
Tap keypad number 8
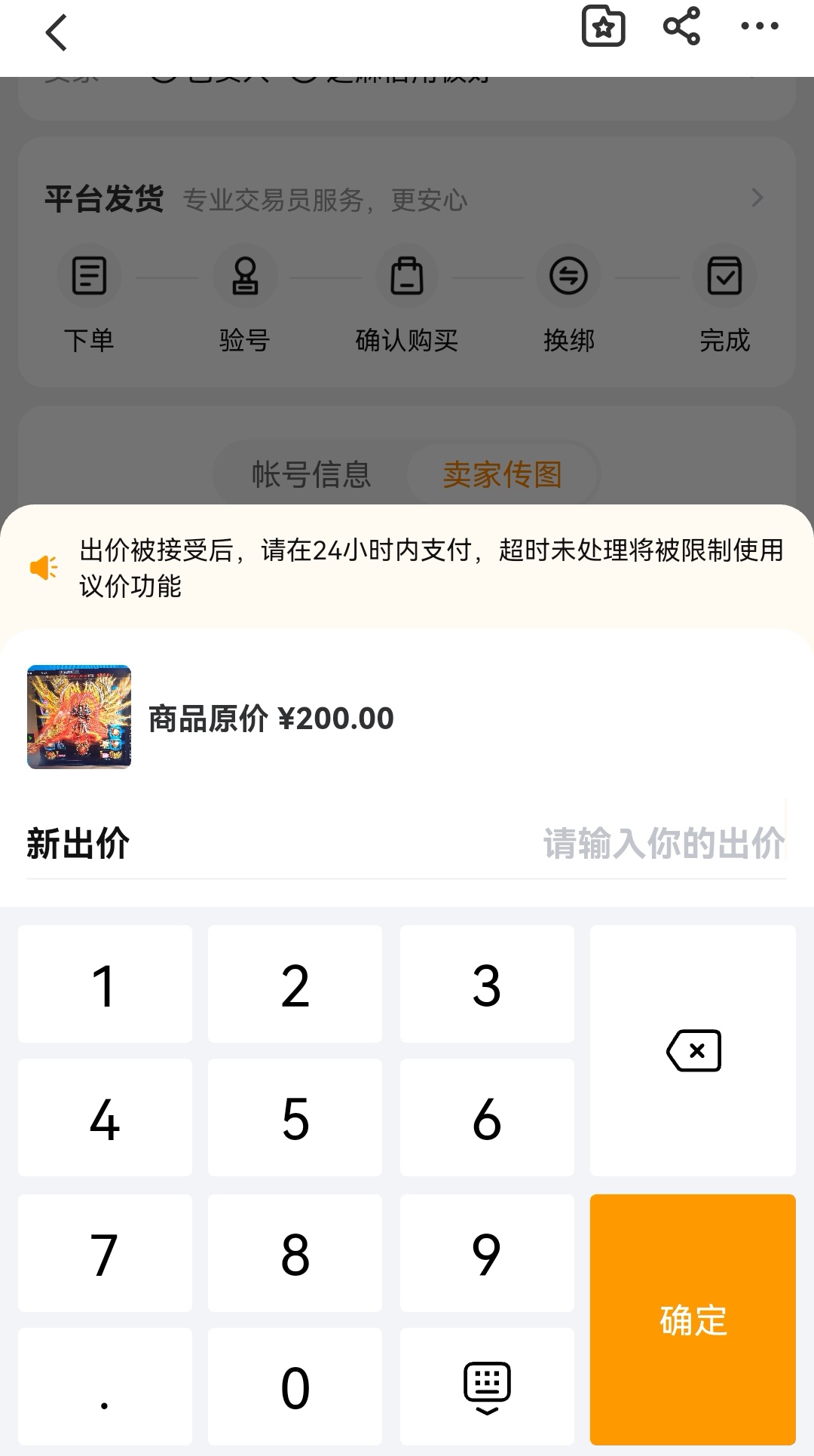[x=295, y=1253]
